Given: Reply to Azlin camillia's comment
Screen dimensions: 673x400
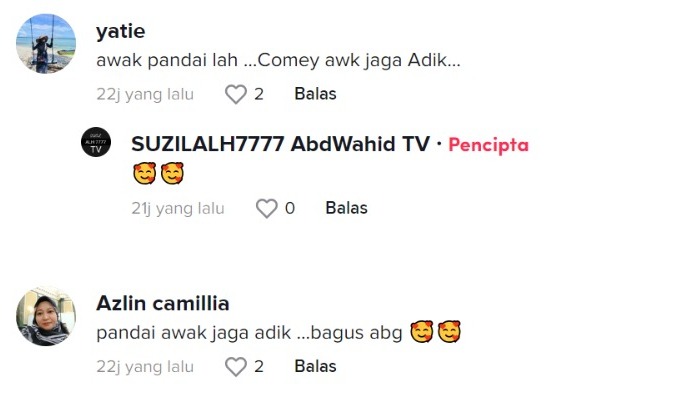Looking at the screenshot, I should (x=315, y=366).
